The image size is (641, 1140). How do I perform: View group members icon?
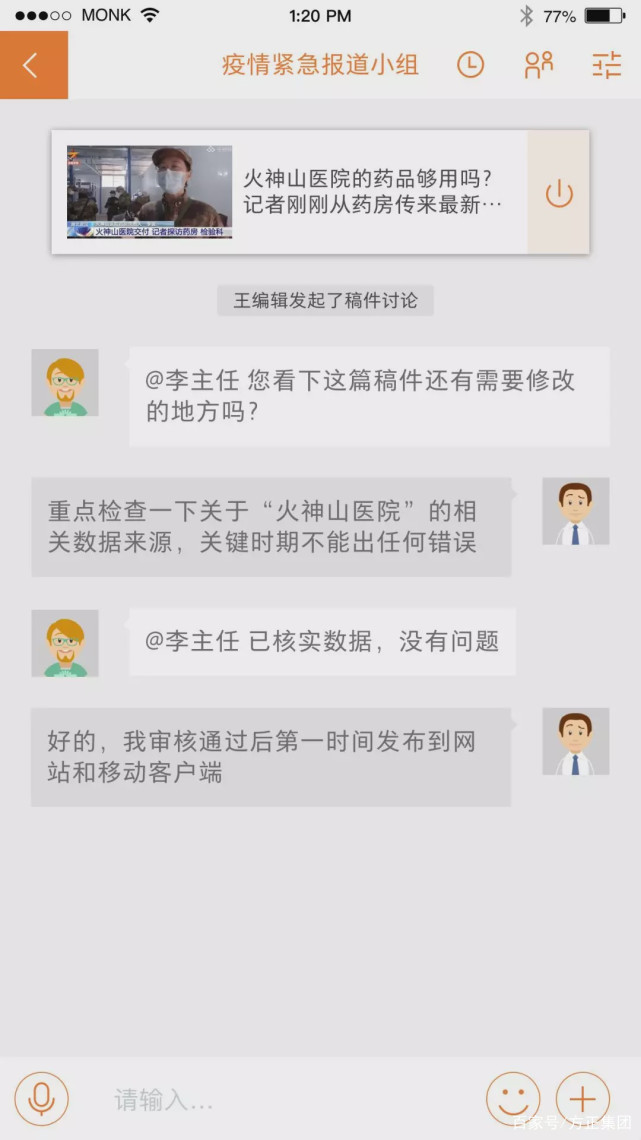pos(538,65)
